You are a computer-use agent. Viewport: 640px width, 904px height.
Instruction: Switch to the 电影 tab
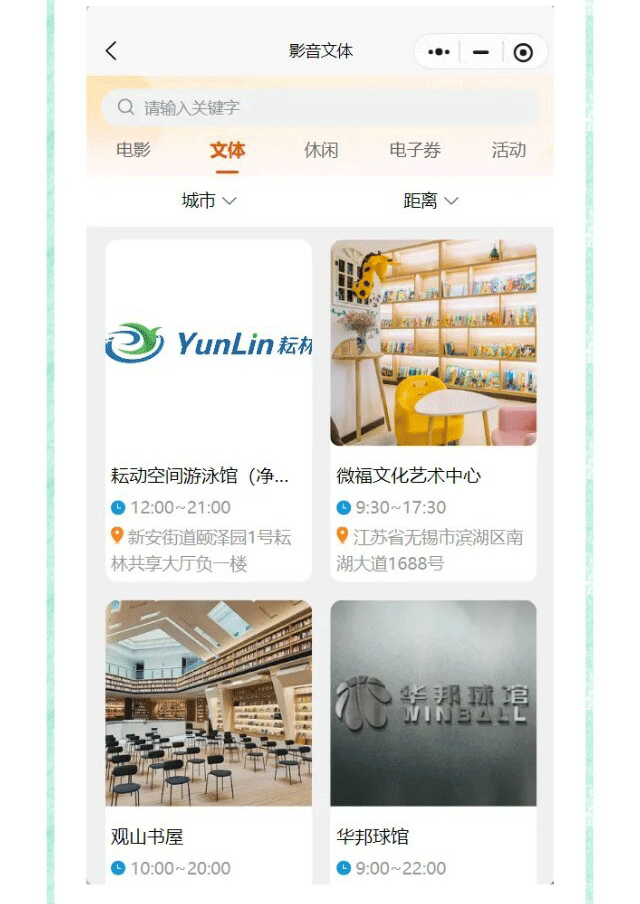pos(133,150)
